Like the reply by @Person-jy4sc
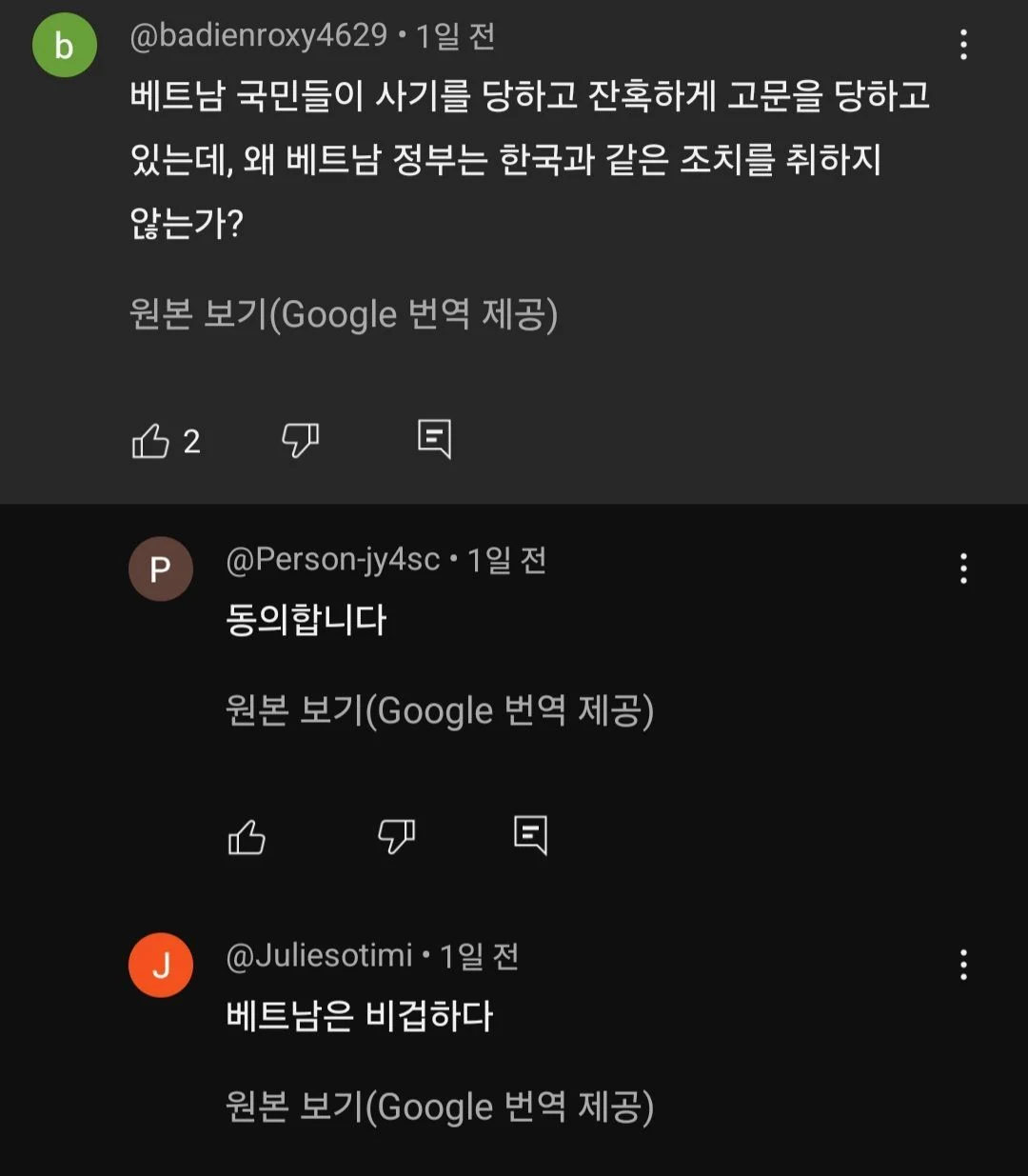This screenshot has width=1028, height=1176. pos(247,837)
